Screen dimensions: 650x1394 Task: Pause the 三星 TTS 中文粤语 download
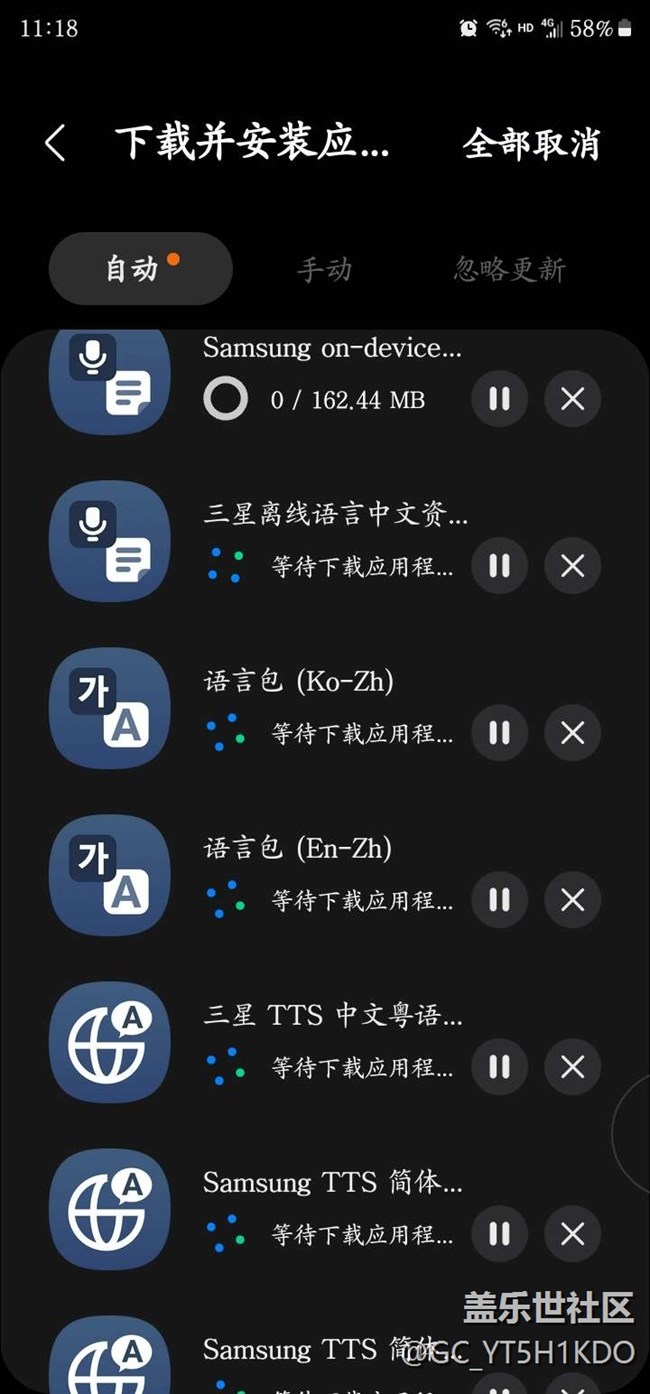(499, 1067)
